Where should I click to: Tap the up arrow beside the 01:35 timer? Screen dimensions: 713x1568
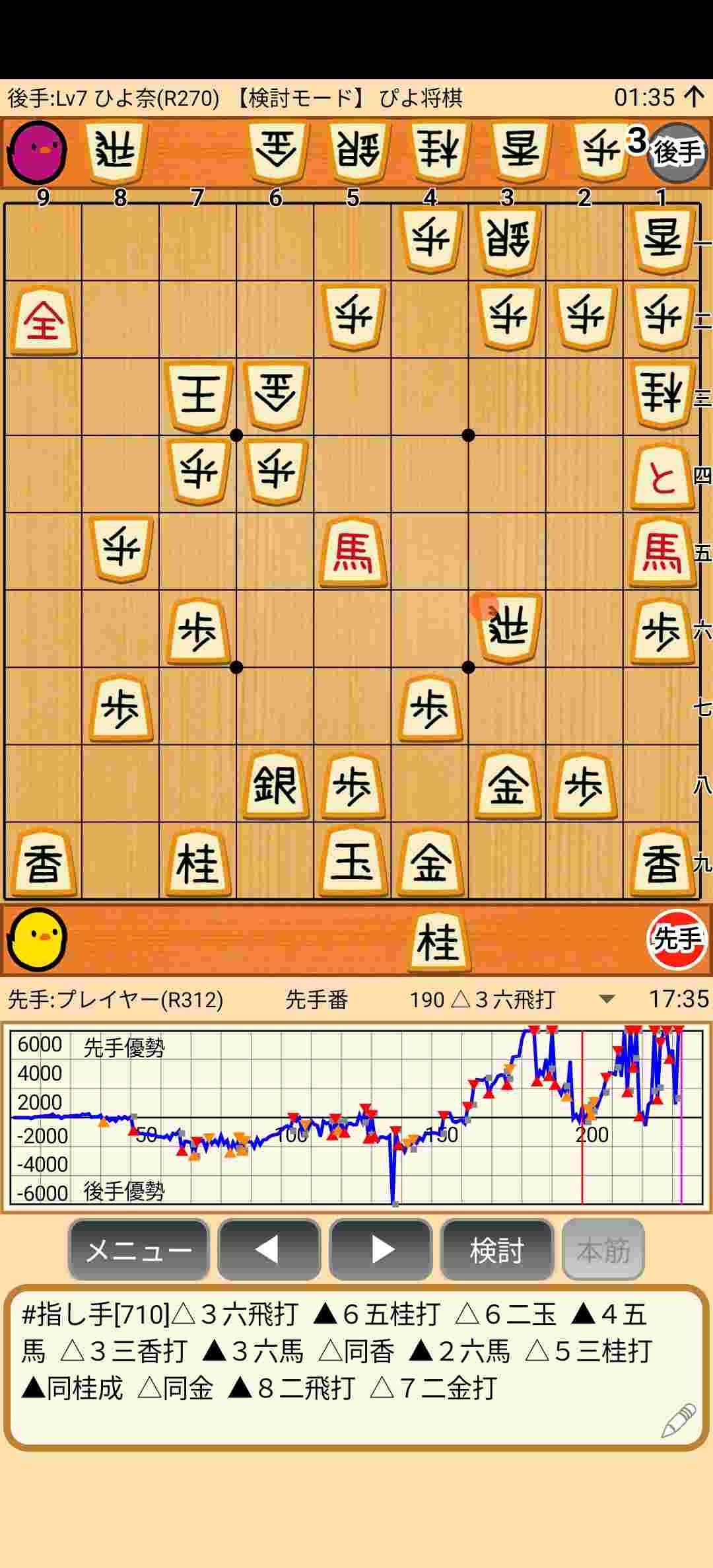click(x=694, y=97)
